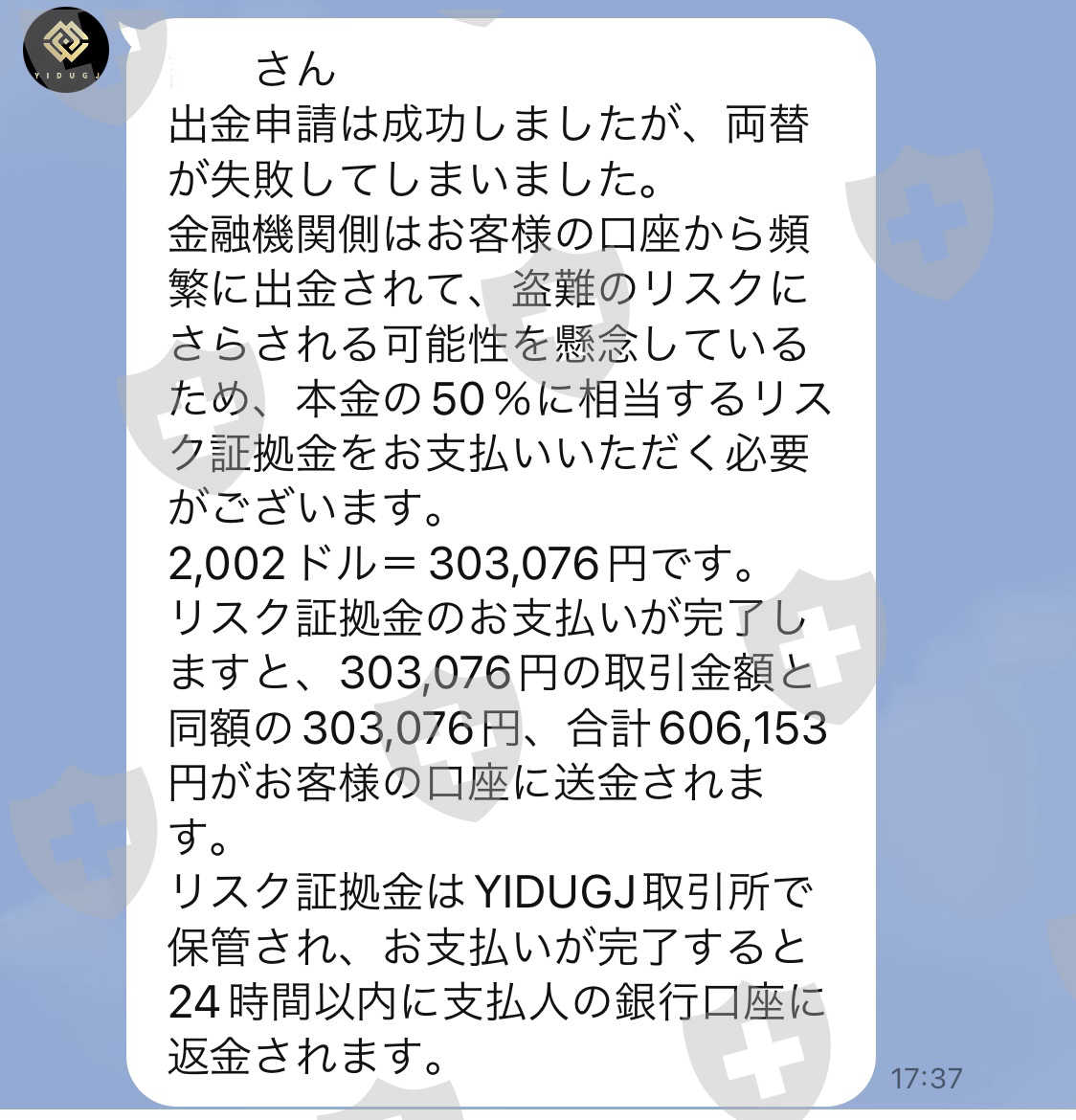The width and height of the screenshot is (1076, 1120).
Task: Open the YIDUGJ sender profile avatar
Action: [x=66, y=49]
